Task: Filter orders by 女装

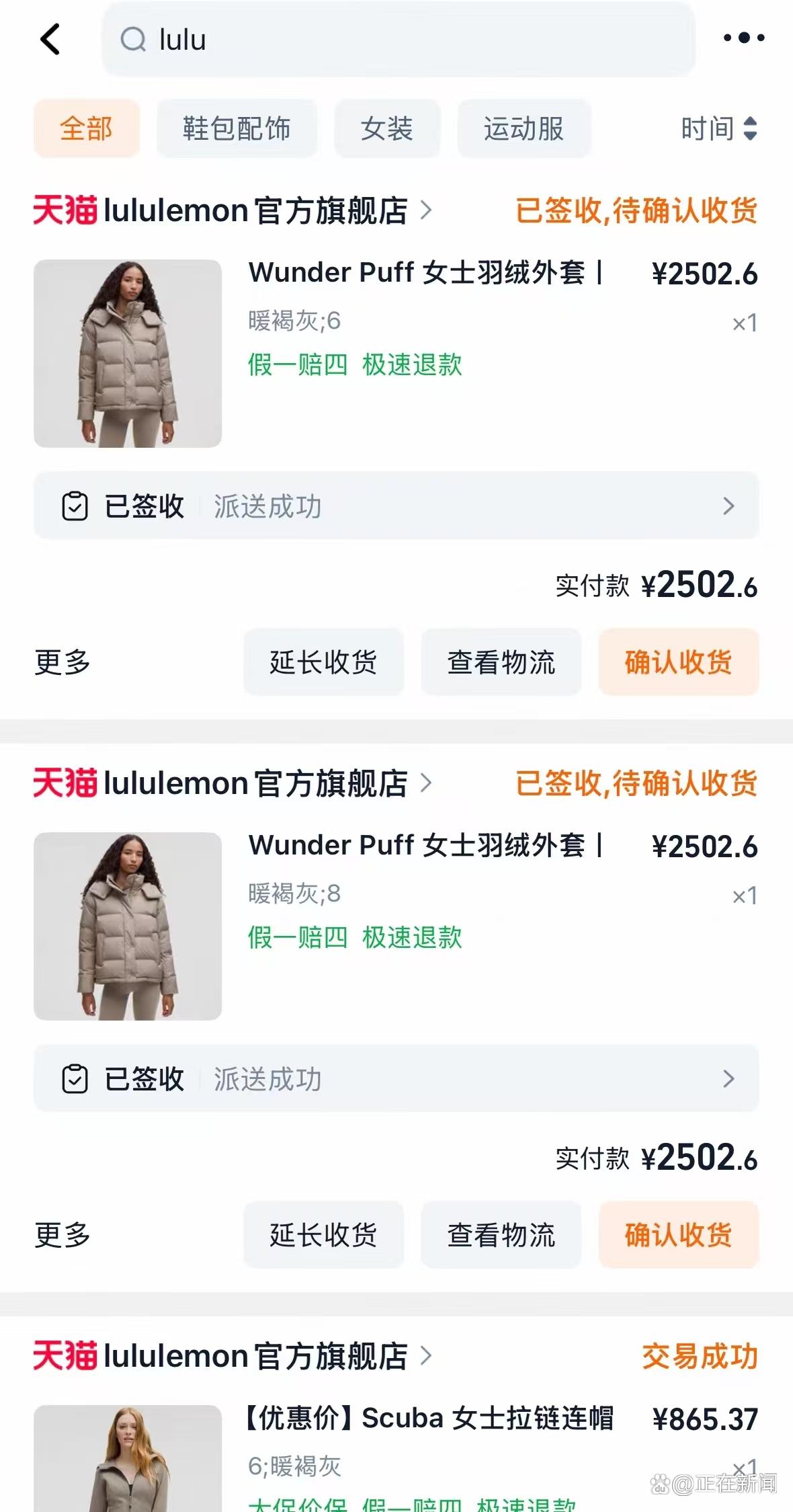Action: 387,128
